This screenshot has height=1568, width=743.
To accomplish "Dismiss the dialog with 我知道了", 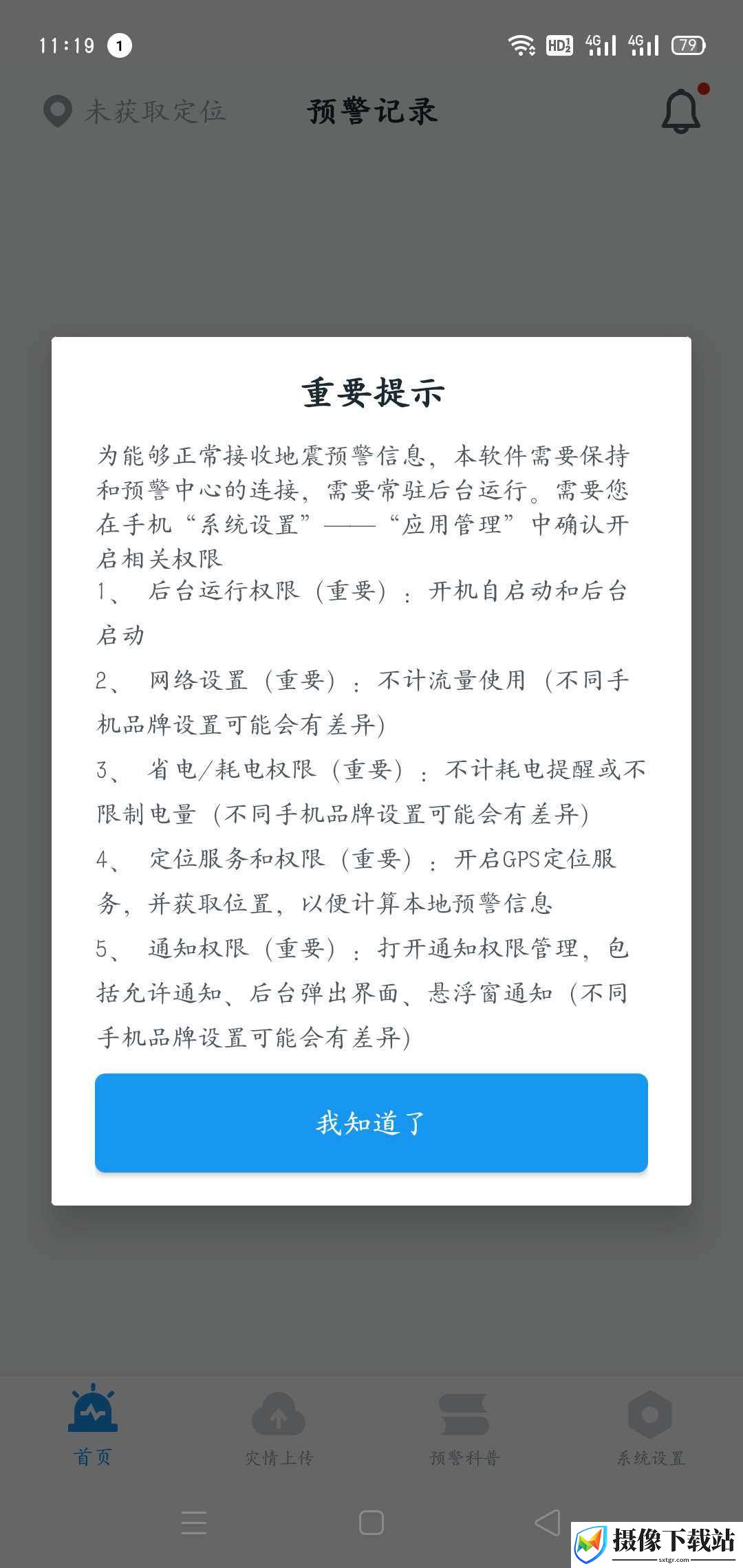I will click(x=371, y=1122).
